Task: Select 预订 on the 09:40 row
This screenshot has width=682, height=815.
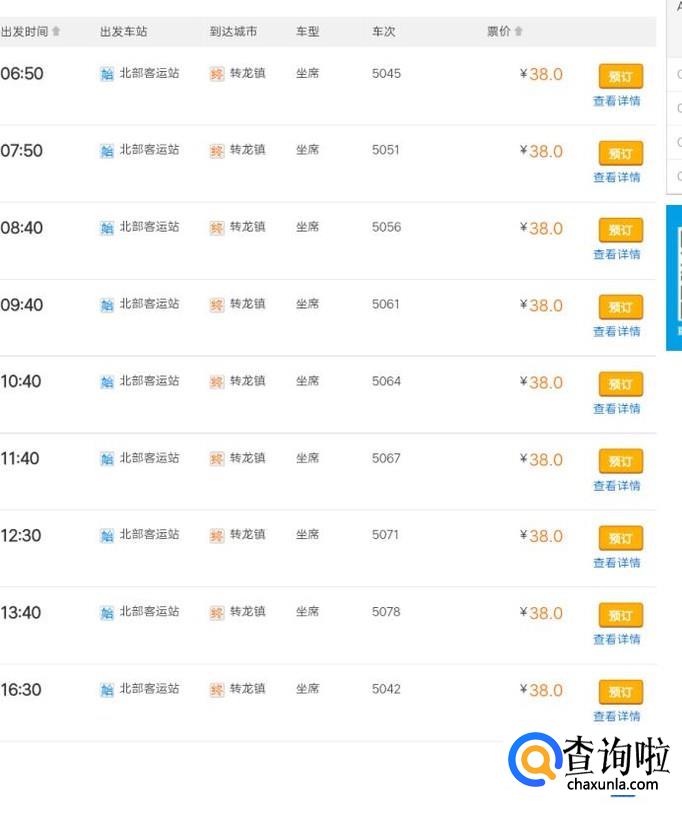Action: tap(620, 308)
